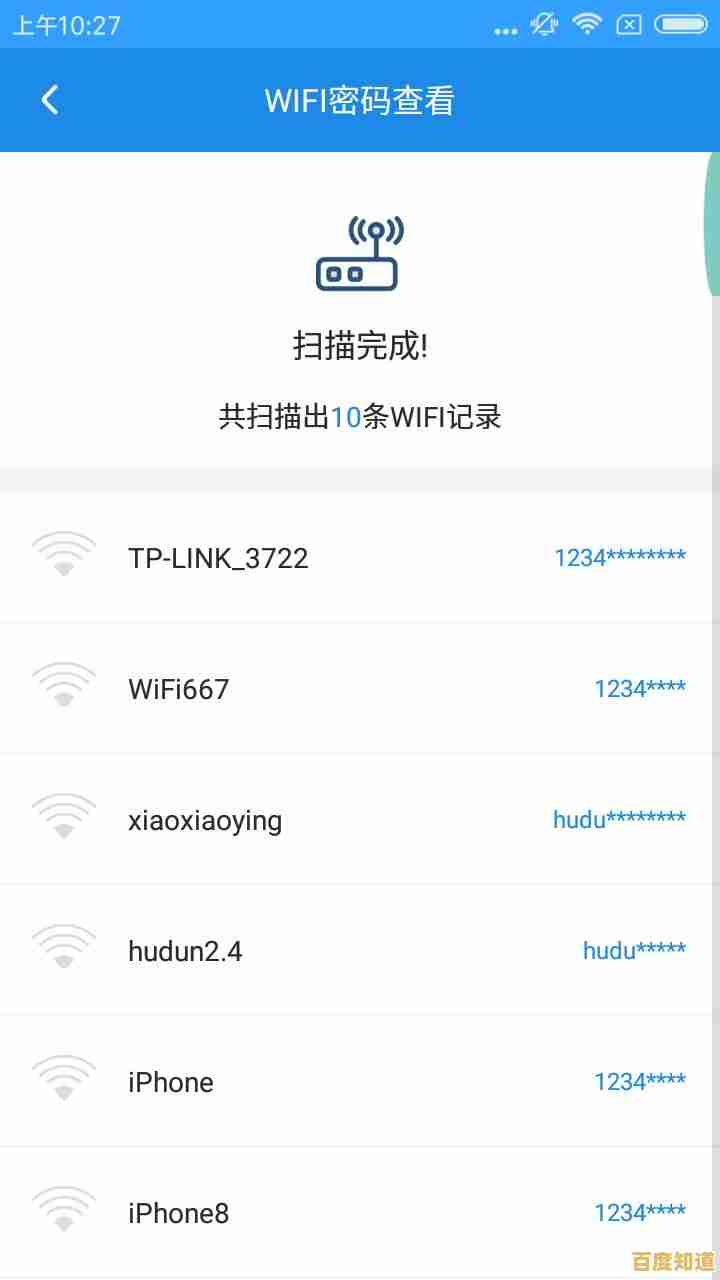Open the WiFi667 network entry

coord(360,687)
